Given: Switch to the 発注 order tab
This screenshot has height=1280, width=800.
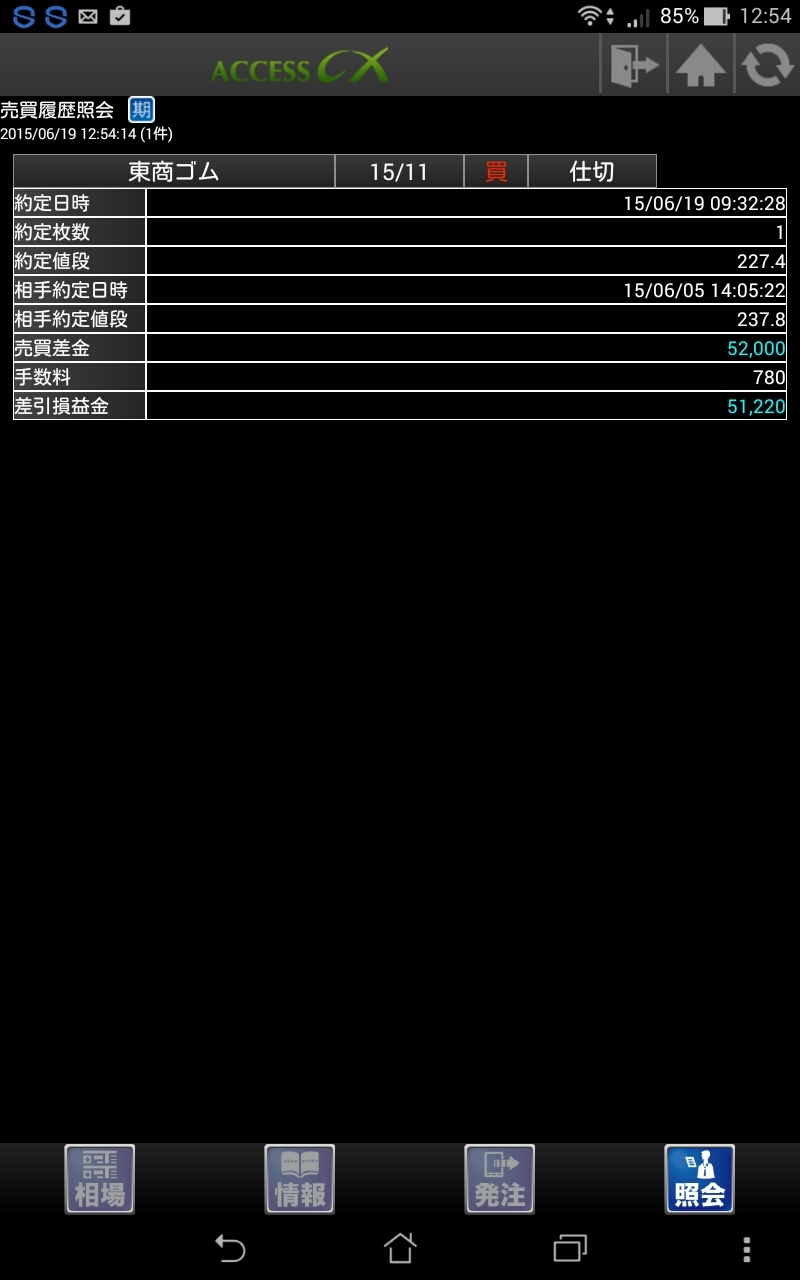Looking at the screenshot, I should pos(500,1179).
